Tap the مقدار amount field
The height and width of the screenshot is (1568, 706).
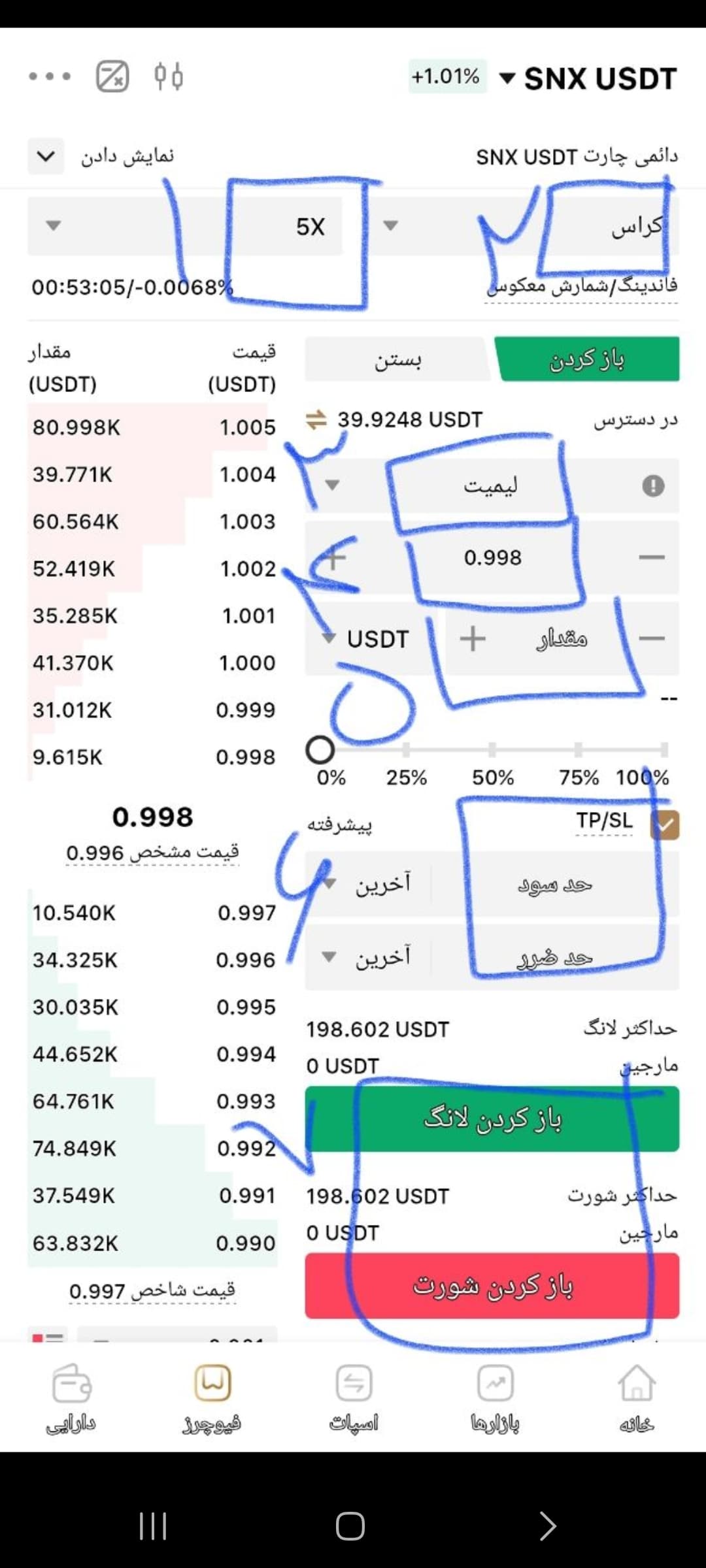[x=562, y=638]
